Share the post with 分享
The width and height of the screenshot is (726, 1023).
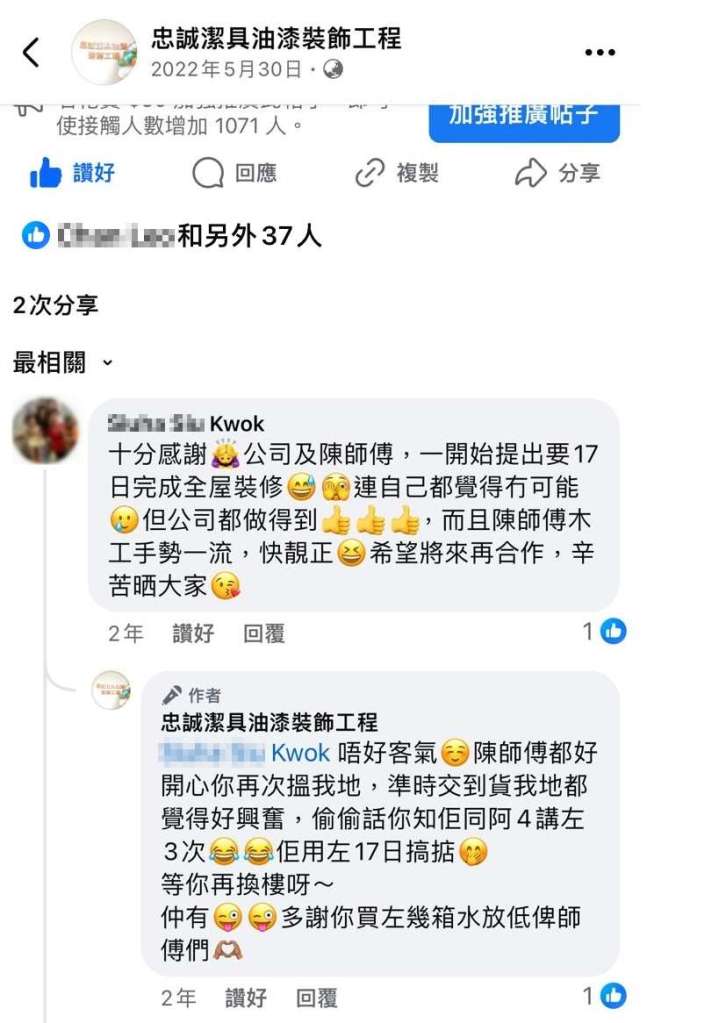coord(557,173)
